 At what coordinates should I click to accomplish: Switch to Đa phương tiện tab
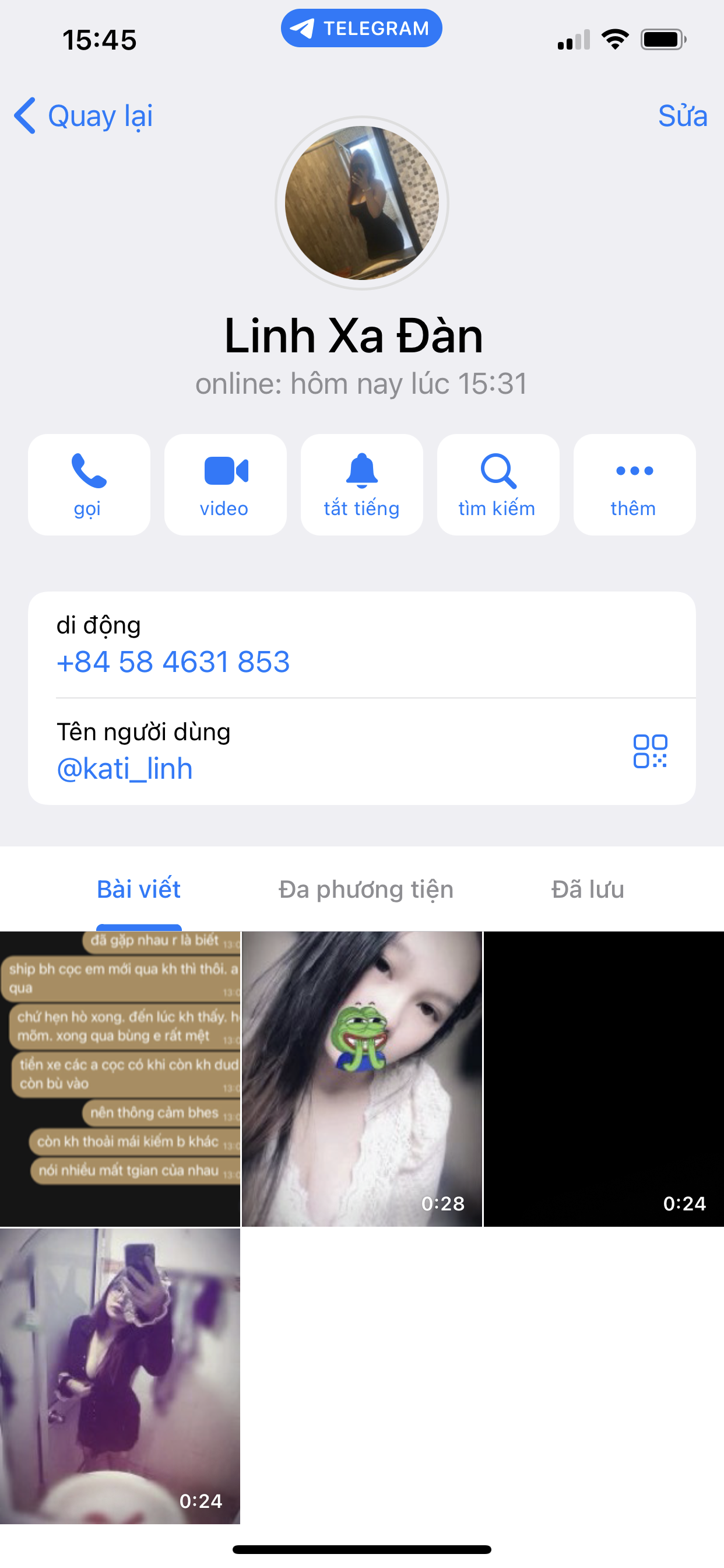(365, 890)
